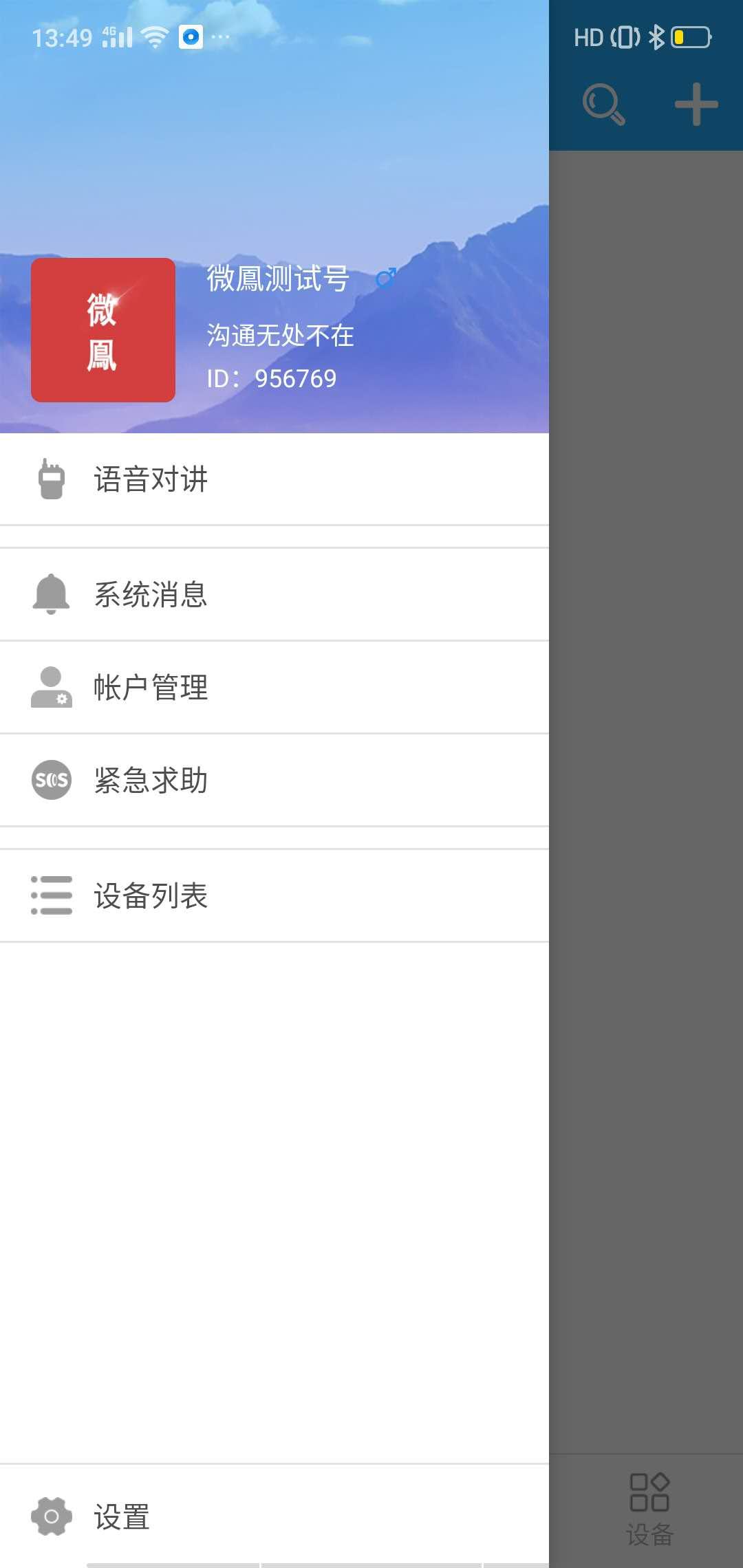This screenshot has height=1568, width=743.
Task: Click the list icon next to 设备列表
Action: pos(51,895)
